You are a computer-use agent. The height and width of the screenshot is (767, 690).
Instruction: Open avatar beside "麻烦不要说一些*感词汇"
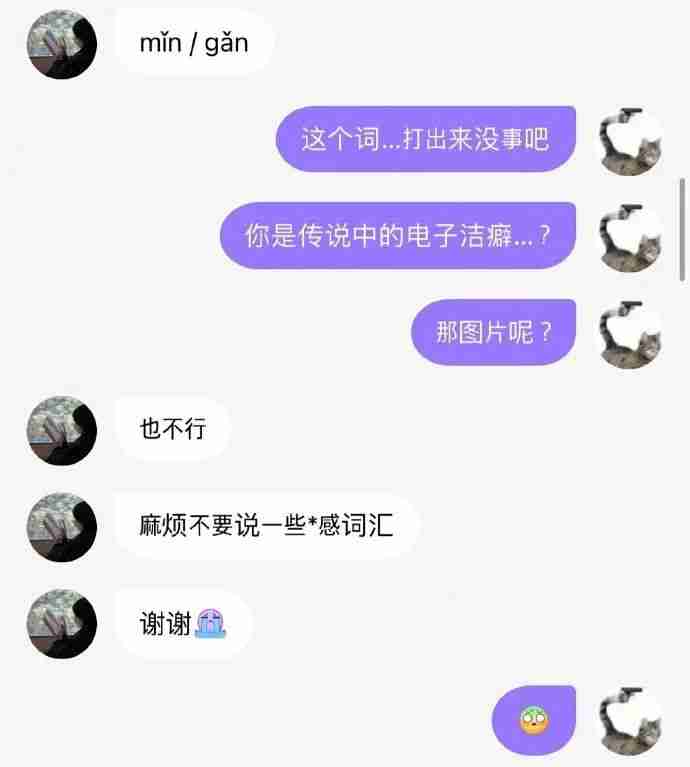(62, 526)
